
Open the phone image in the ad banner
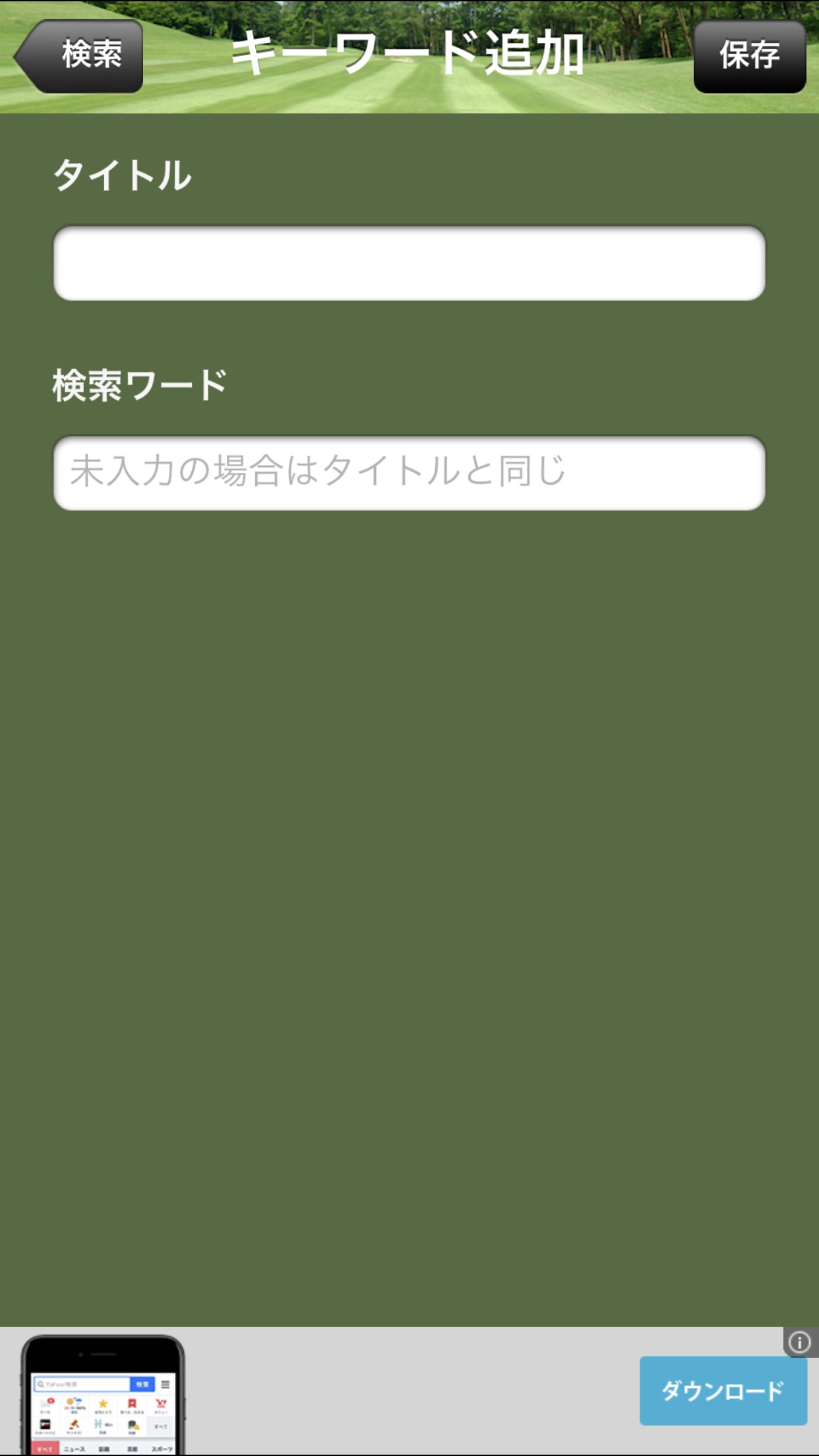(x=103, y=1395)
